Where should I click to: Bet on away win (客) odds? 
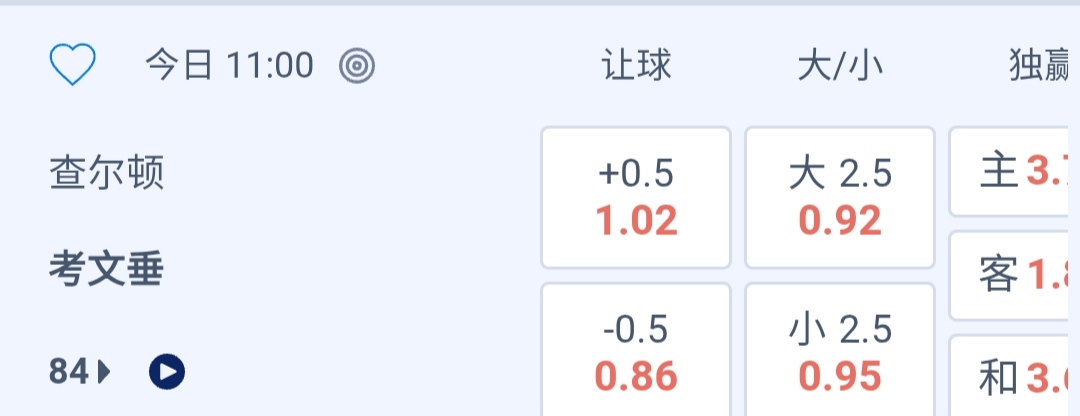tap(1014, 275)
